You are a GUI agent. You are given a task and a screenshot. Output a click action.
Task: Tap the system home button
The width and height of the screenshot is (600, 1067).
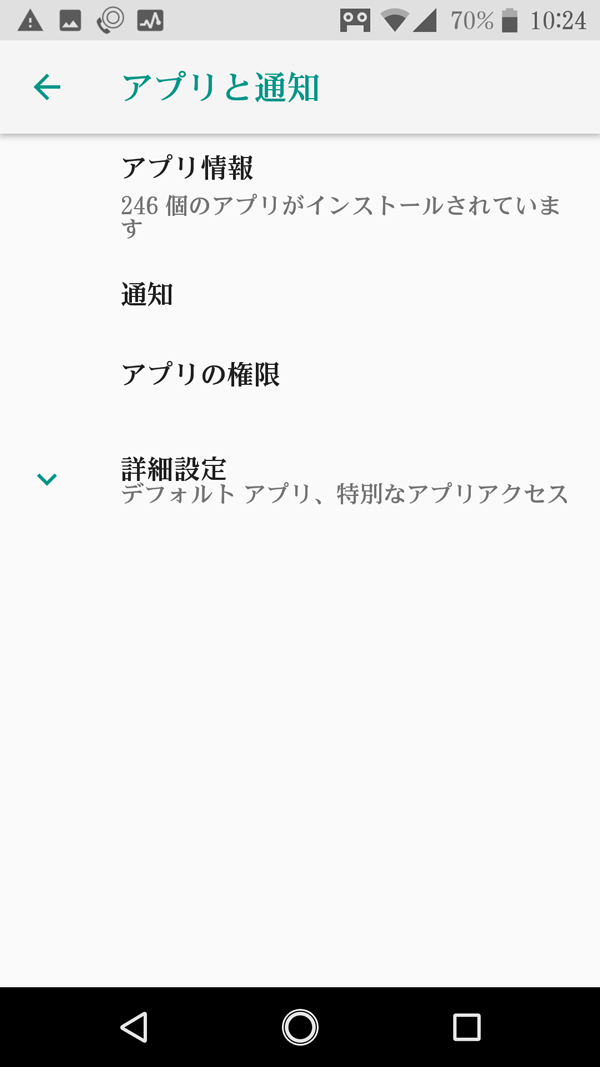(x=300, y=1026)
